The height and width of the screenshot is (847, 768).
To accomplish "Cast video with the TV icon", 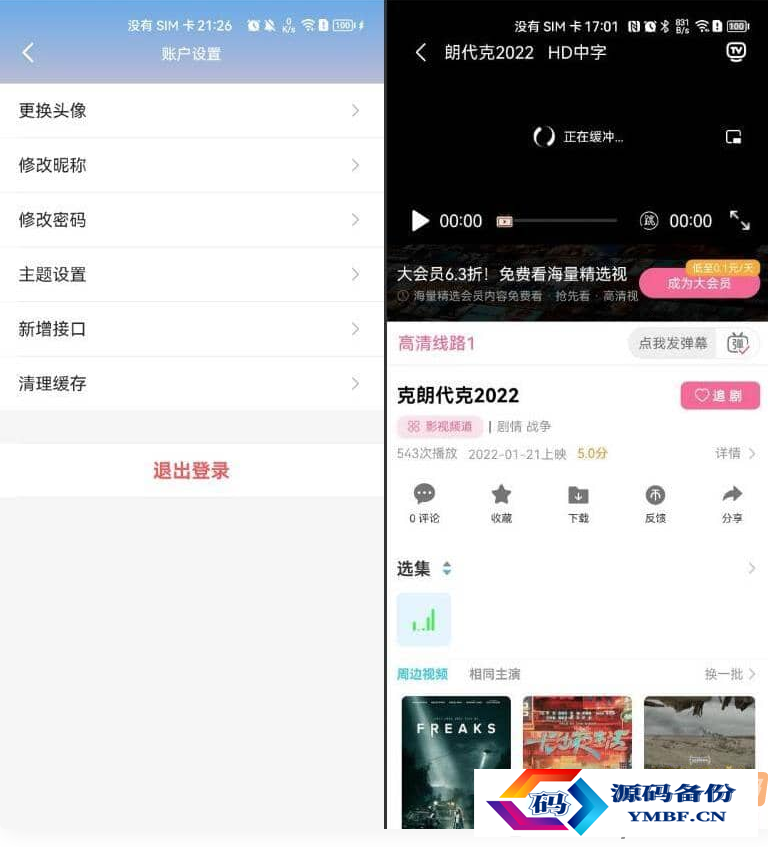I will [x=736, y=52].
